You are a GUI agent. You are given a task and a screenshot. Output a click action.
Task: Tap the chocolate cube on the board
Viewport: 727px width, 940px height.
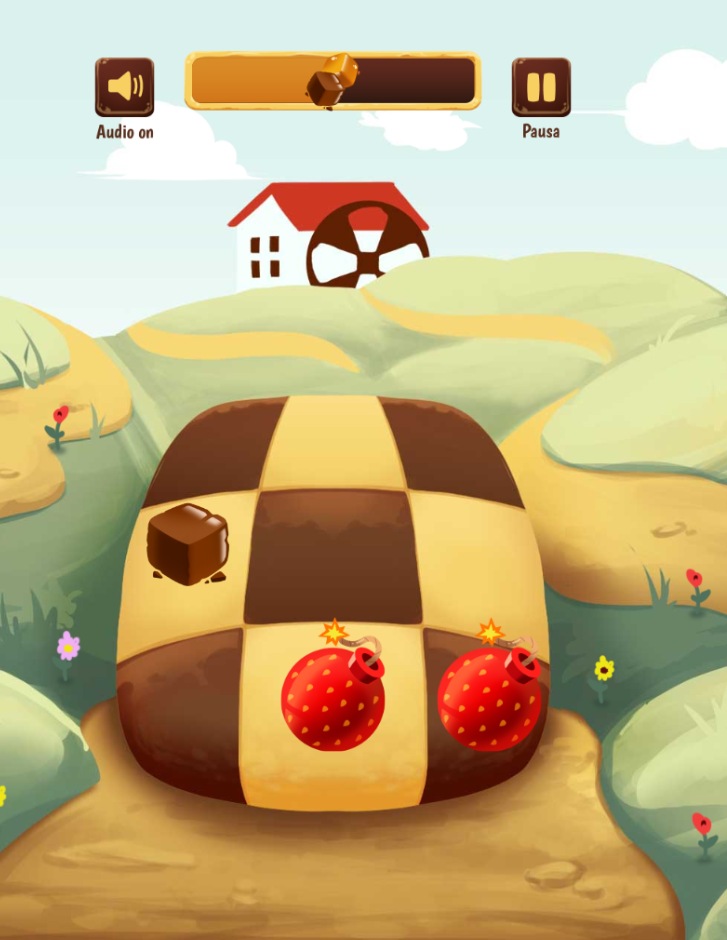pyautogui.click(x=188, y=542)
